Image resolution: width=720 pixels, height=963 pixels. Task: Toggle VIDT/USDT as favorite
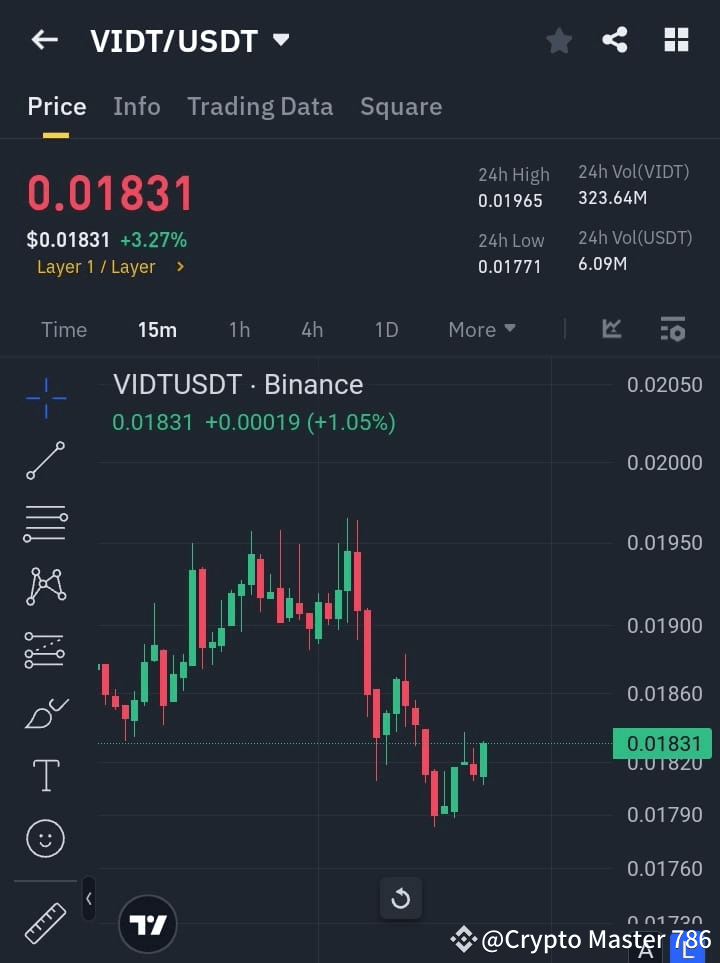tap(559, 40)
